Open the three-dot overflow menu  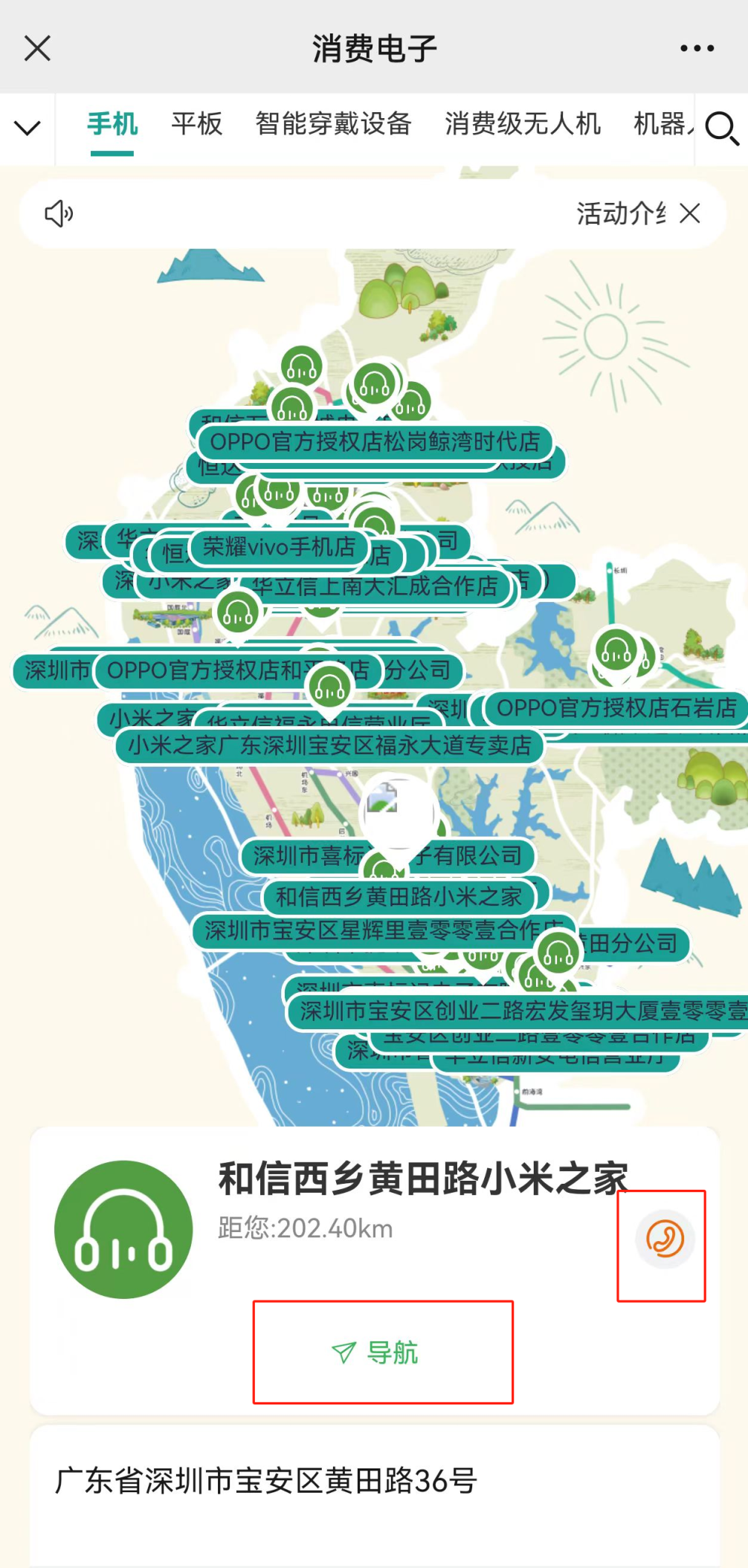pyautogui.click(x=697, y=49)
